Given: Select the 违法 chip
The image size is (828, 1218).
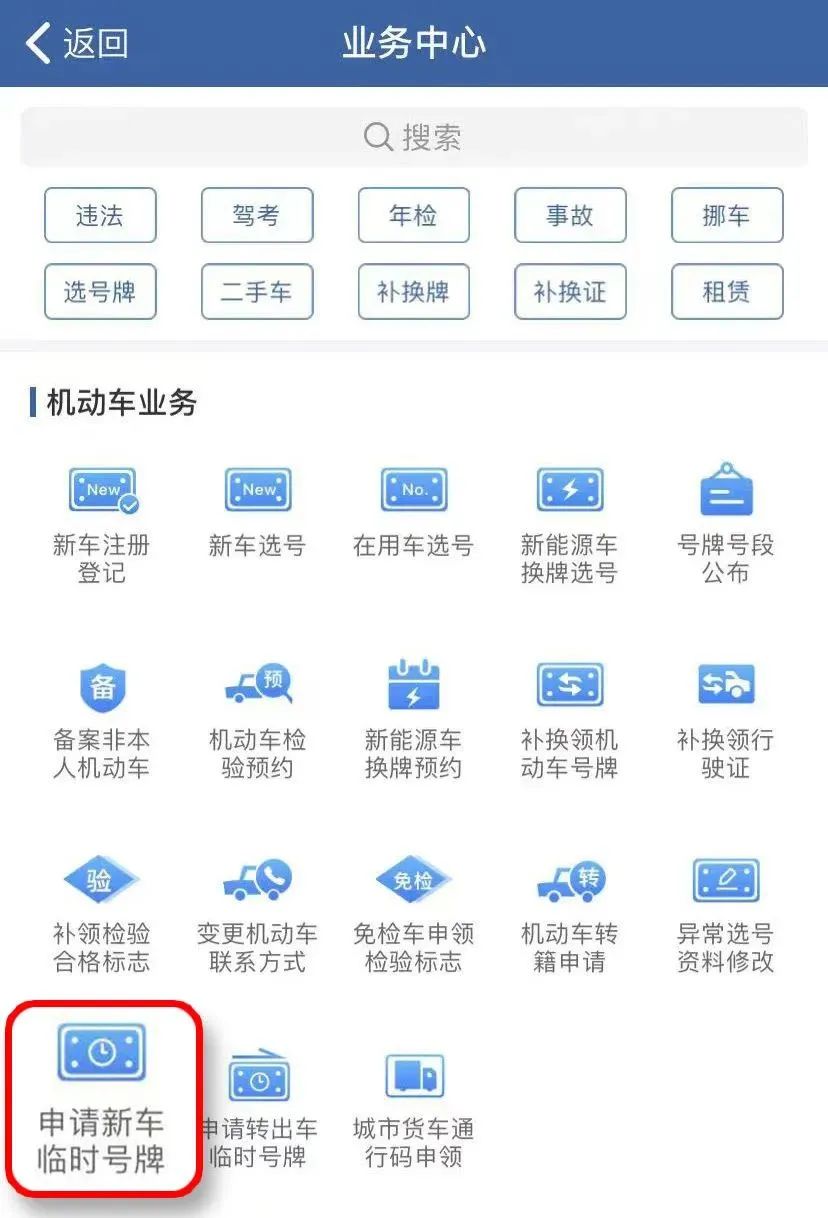Looking at the screenshot, I should 100,215.
